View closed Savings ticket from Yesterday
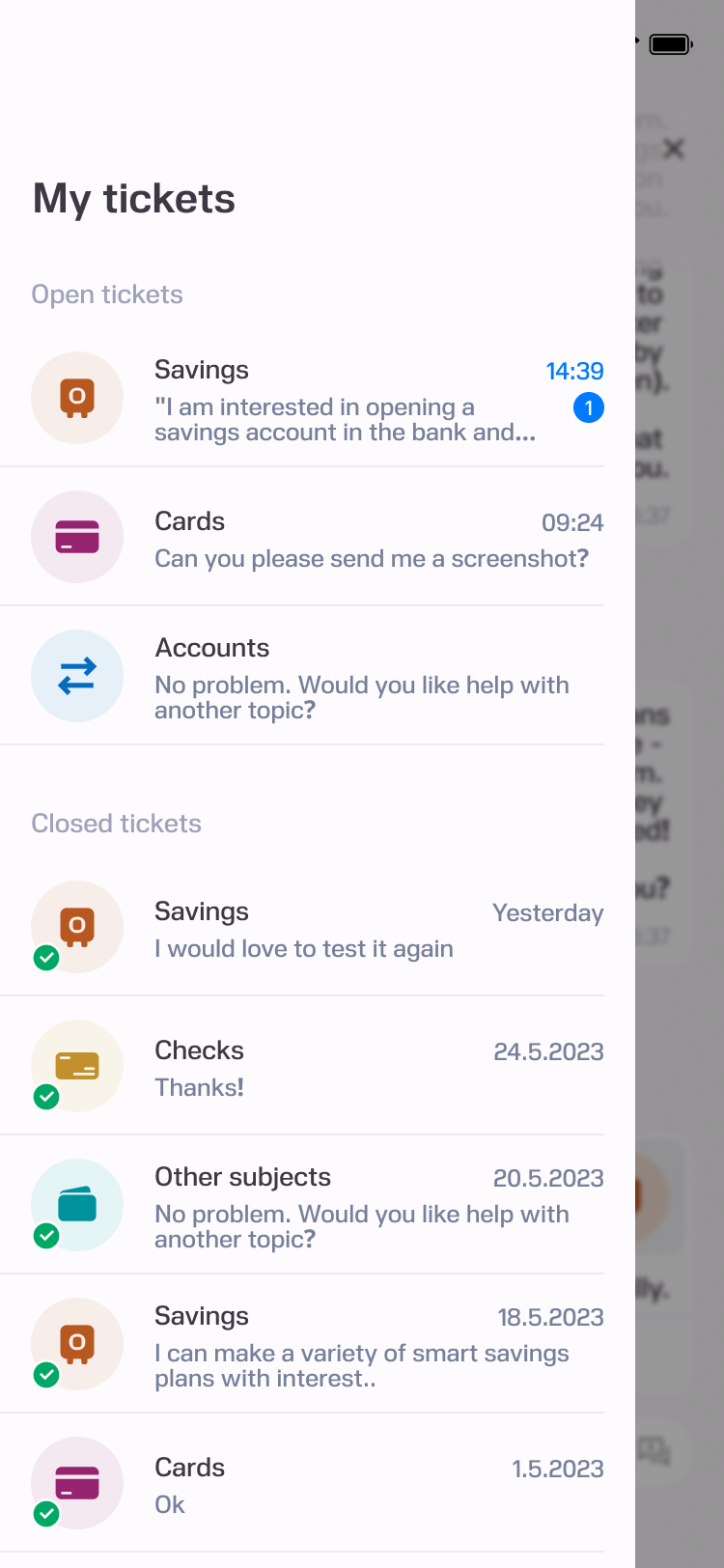 pyautogui.click(x=303, y=927)
